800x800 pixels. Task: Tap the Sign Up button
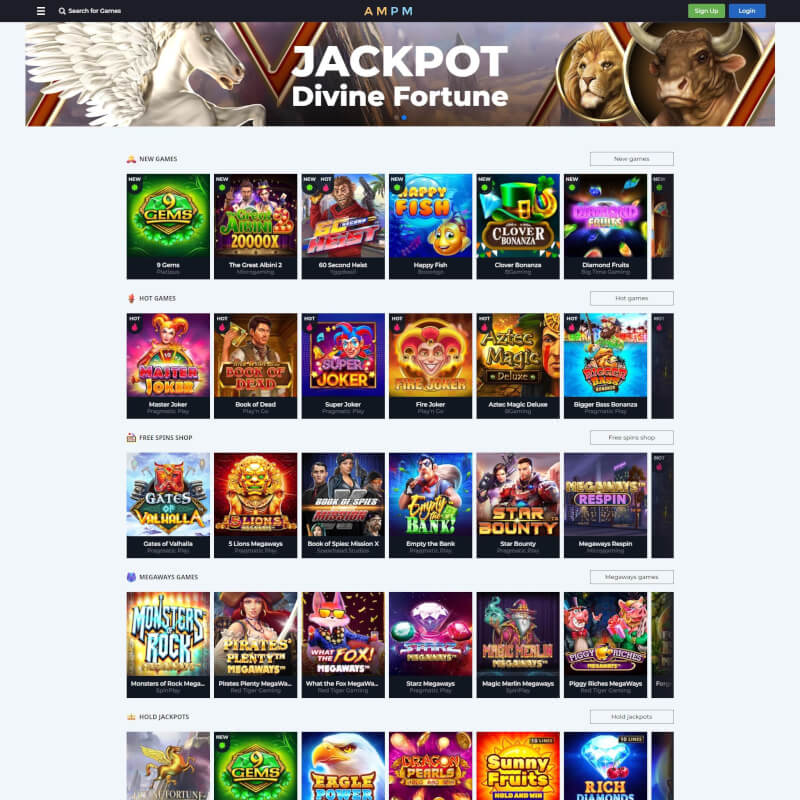pyautogui.click(x=706, y=11)
